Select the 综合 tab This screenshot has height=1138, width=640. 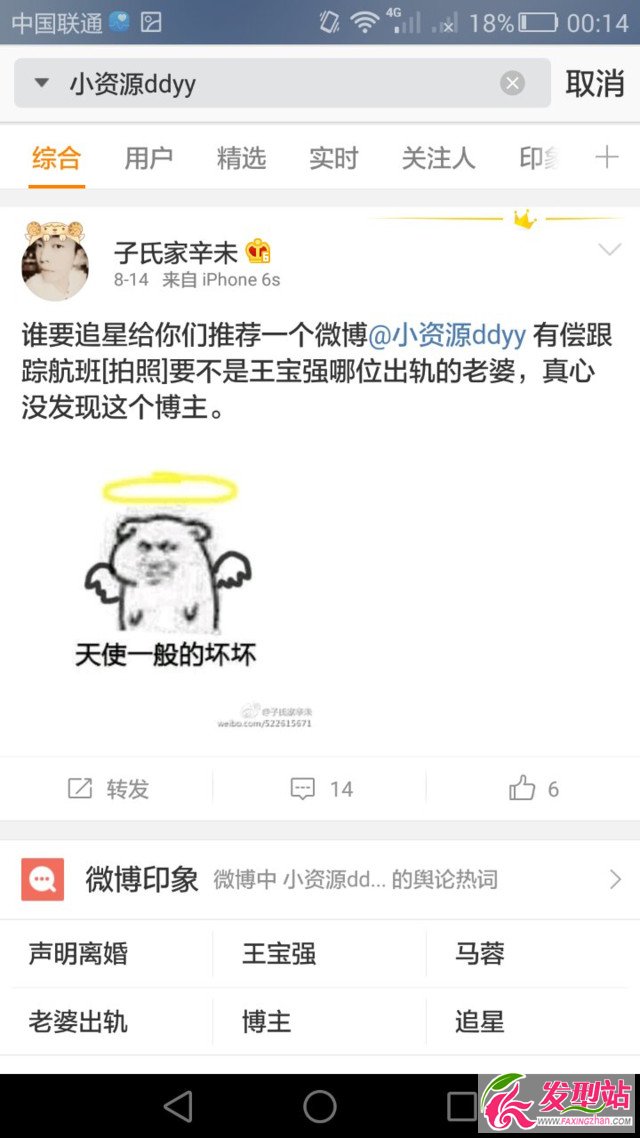pyautogui.click(x=56, y=158)
